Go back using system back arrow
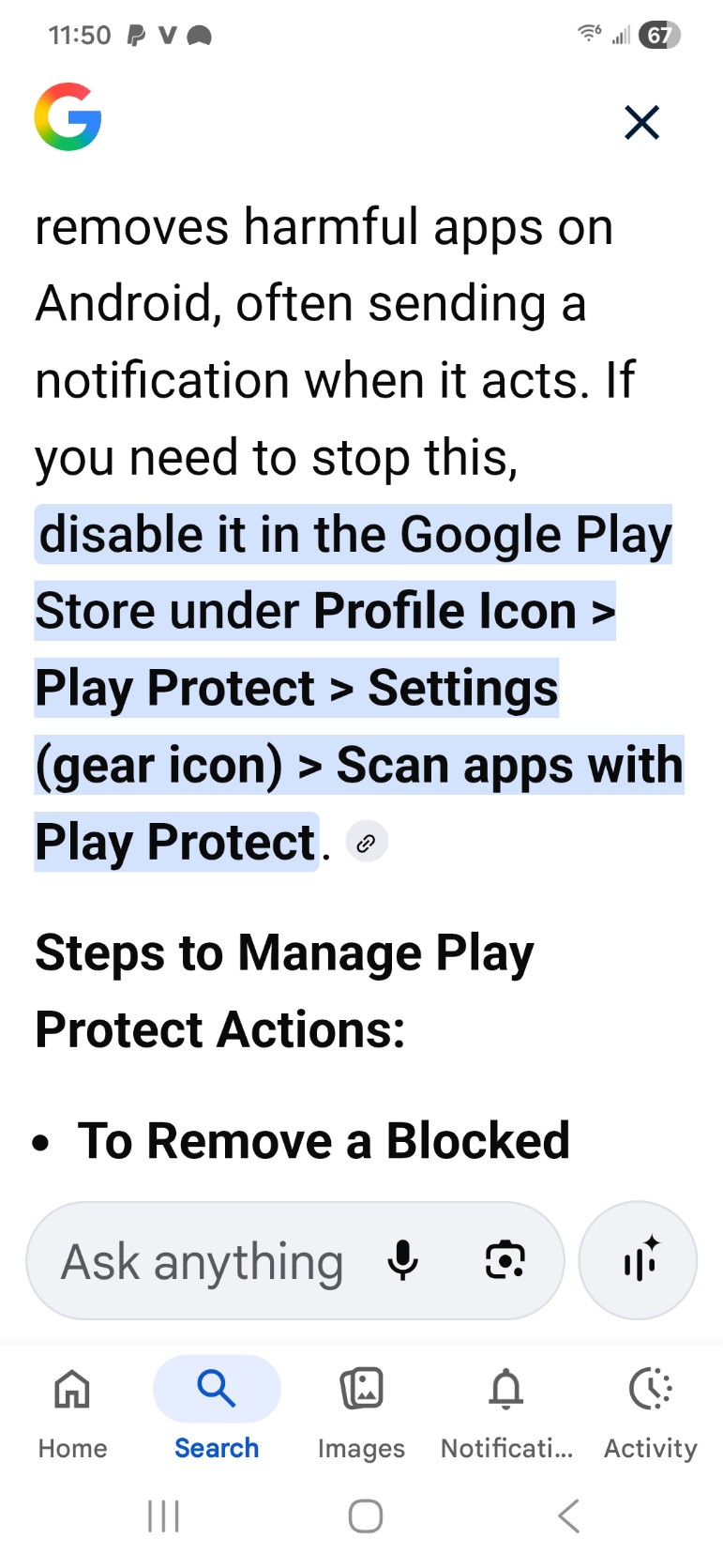The height and width of the screenshot is (1568, 723). tap(568, 1515)
